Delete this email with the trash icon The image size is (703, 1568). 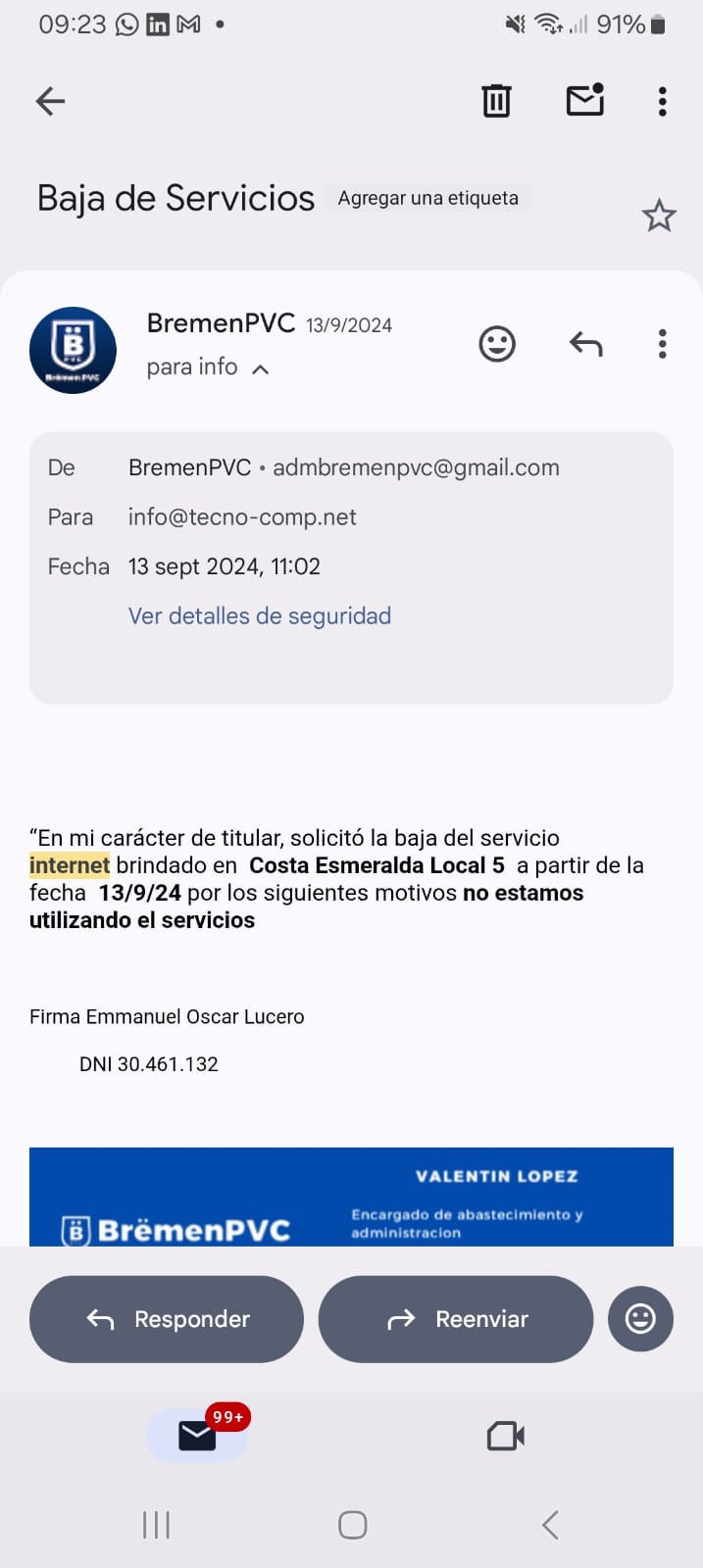(x=496, y=101)
